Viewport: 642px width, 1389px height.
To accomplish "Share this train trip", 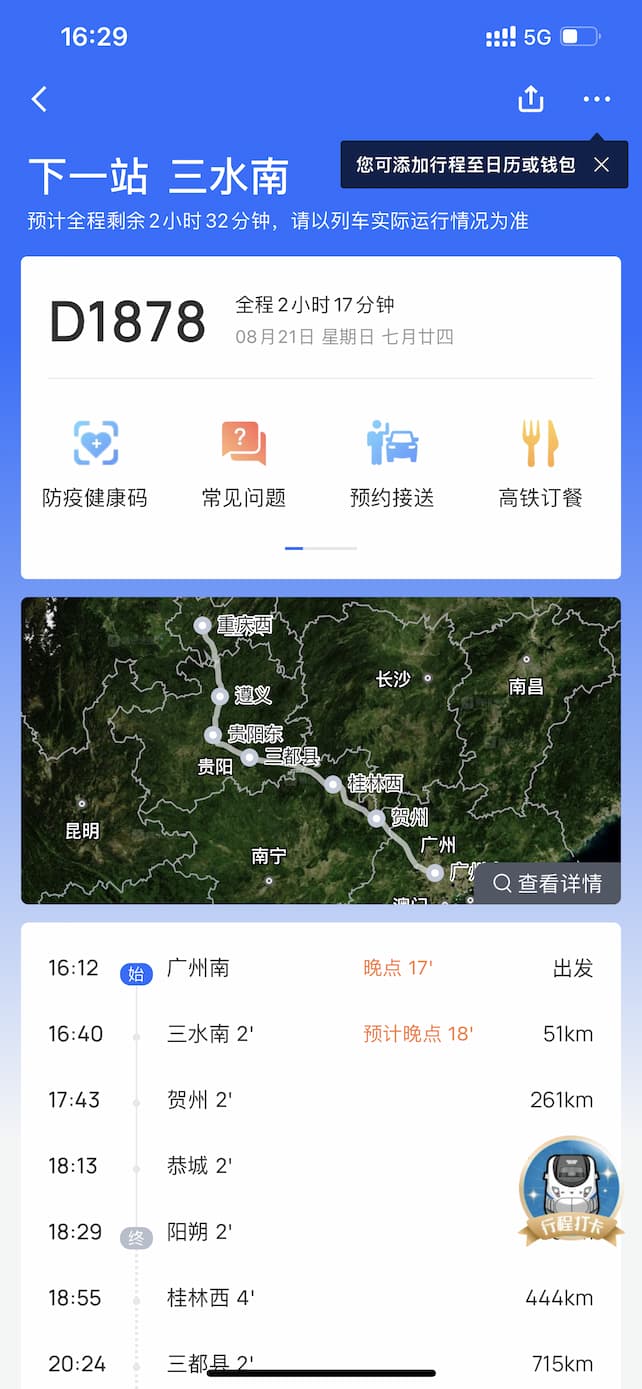I will click(531, 99).
